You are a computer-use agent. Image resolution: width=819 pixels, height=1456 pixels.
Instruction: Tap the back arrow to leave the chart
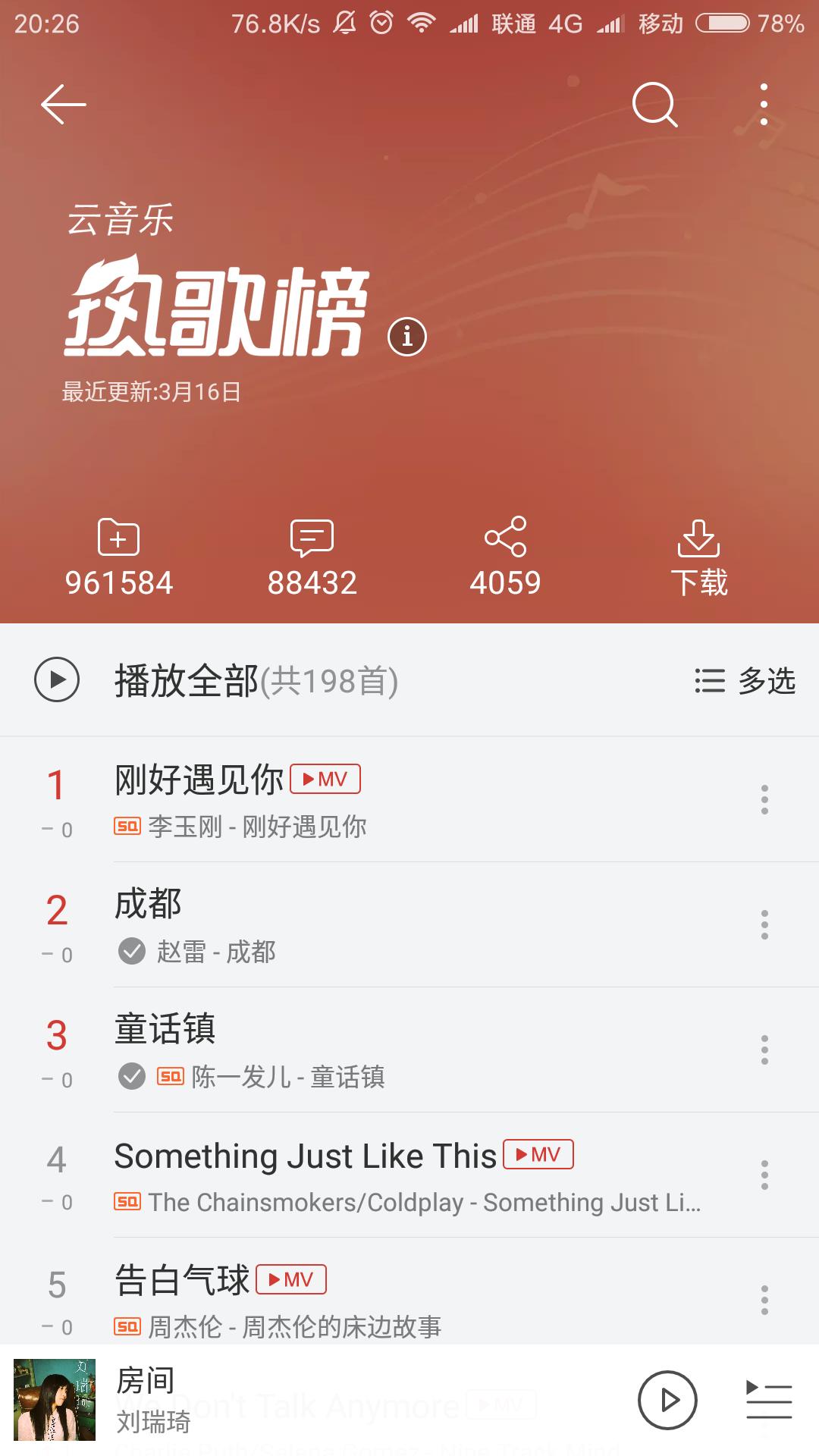63,104
